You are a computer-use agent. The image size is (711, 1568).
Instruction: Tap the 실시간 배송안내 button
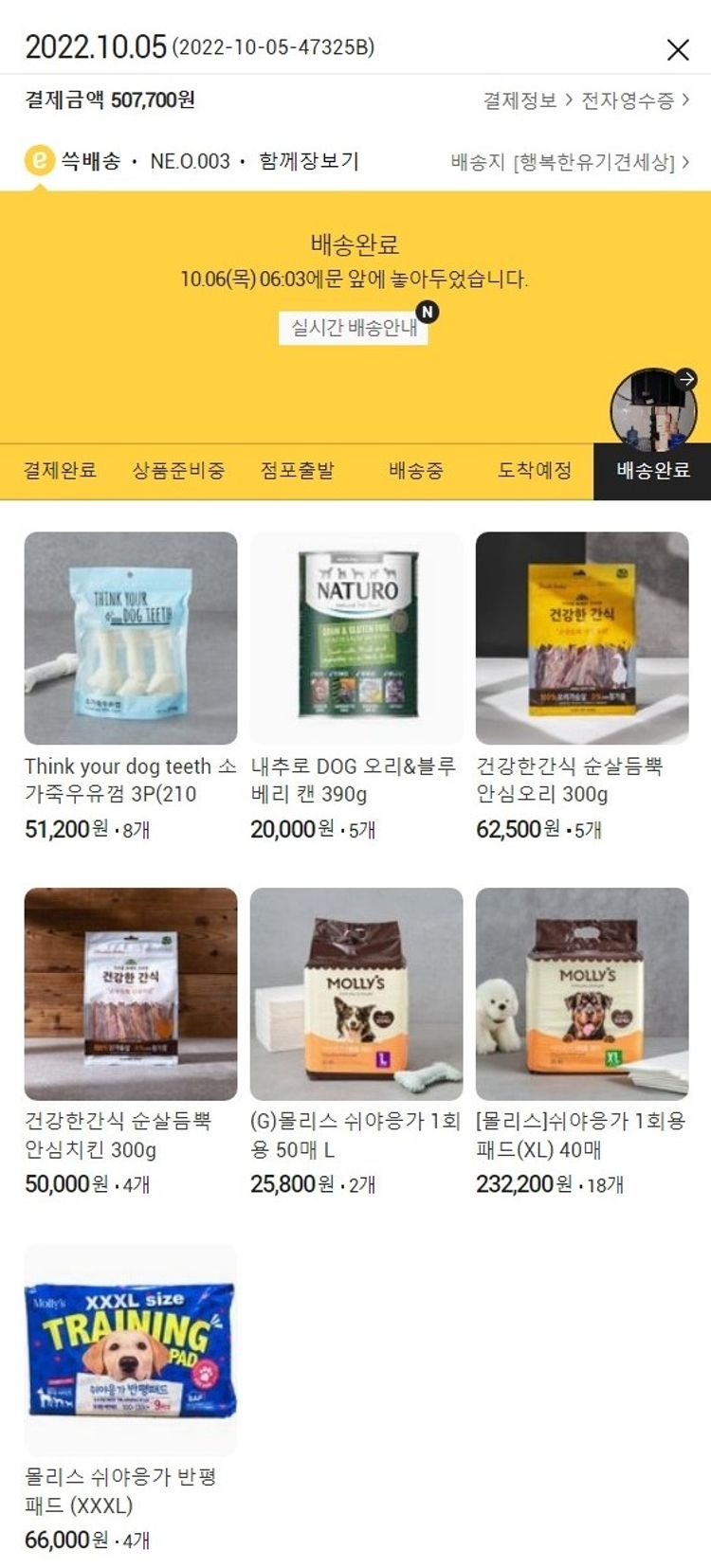pos(354,328)
